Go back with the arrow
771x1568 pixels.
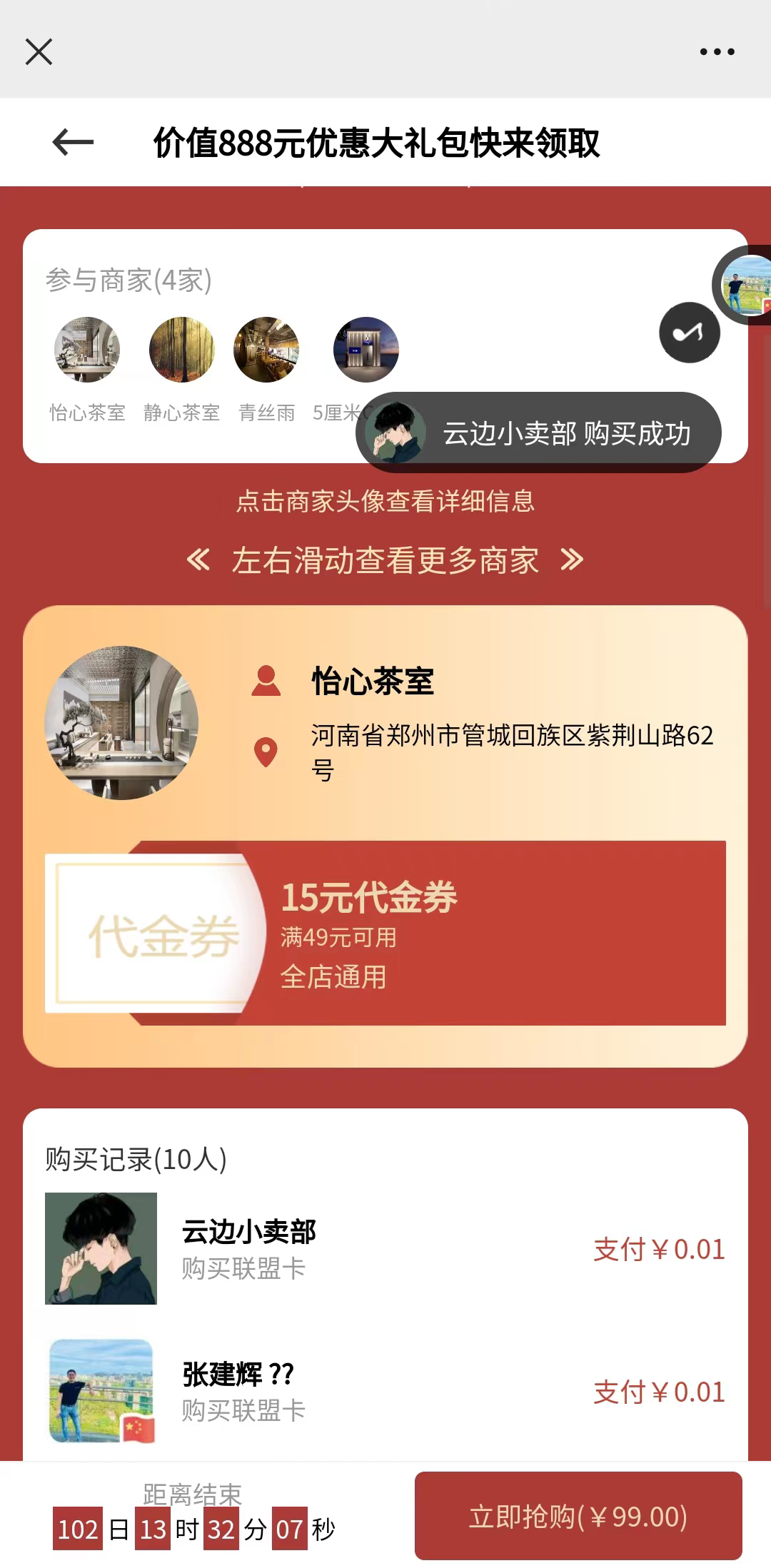click(73, 142)
